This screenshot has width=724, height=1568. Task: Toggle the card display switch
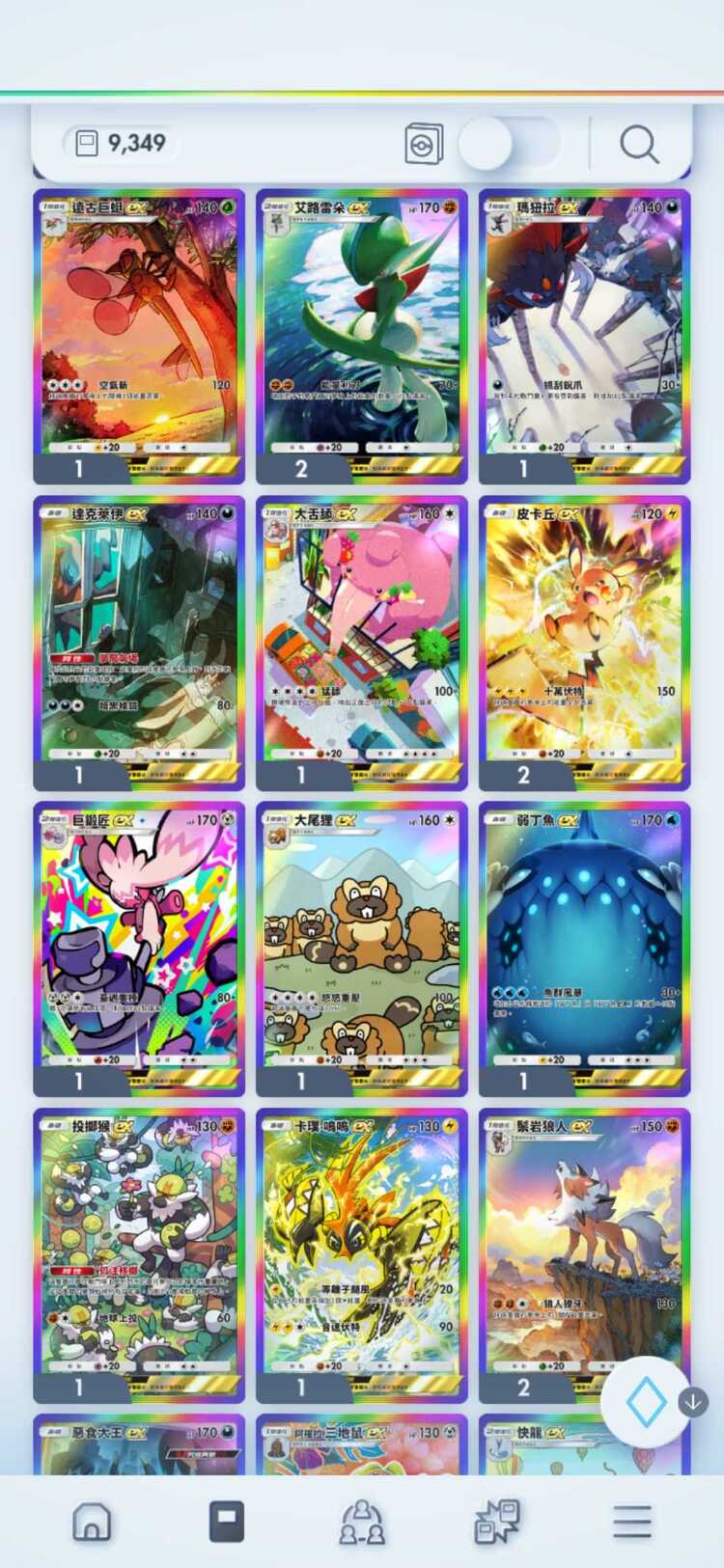(509, 145)
